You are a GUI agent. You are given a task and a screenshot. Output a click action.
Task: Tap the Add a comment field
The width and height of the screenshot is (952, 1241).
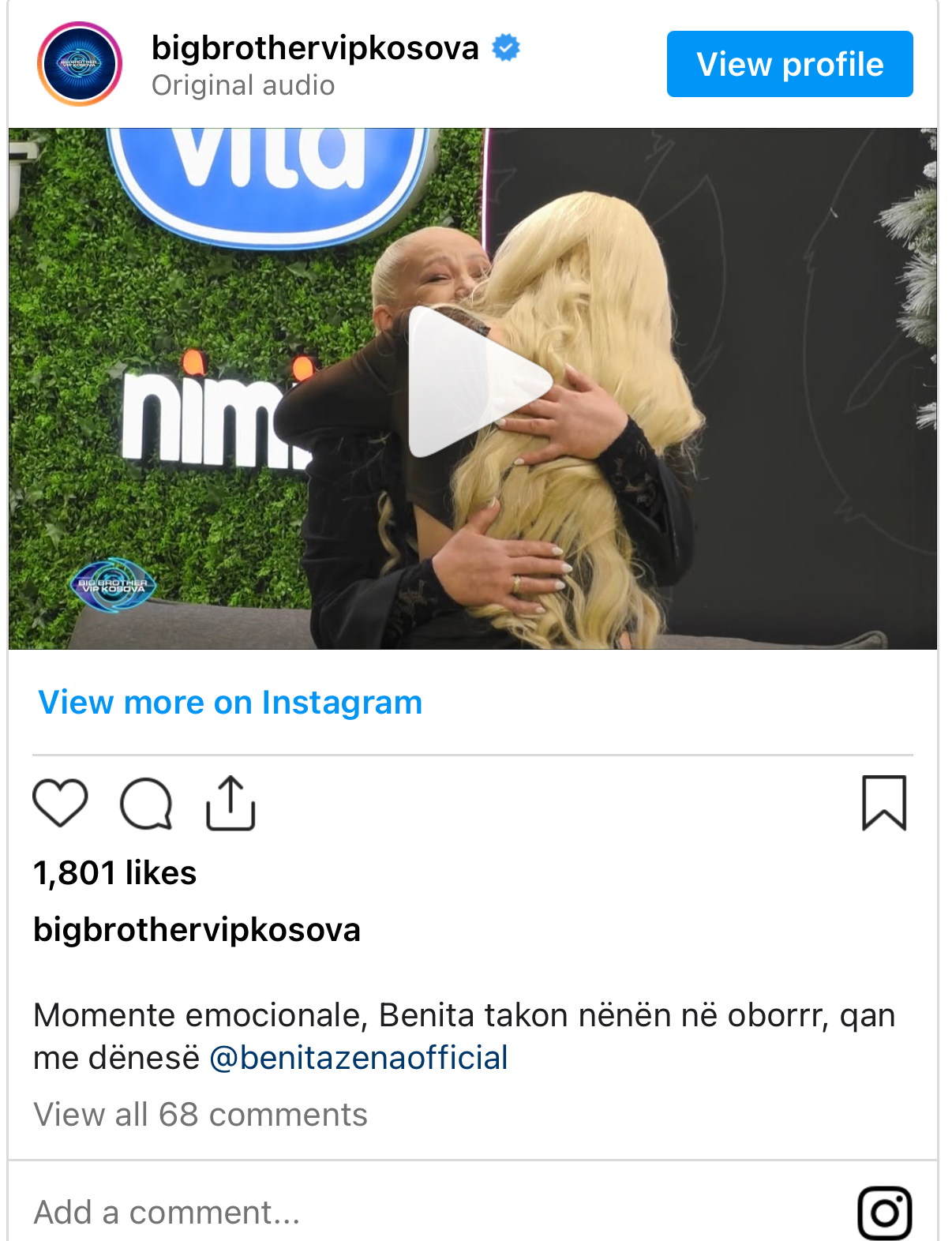[316, 1212]
